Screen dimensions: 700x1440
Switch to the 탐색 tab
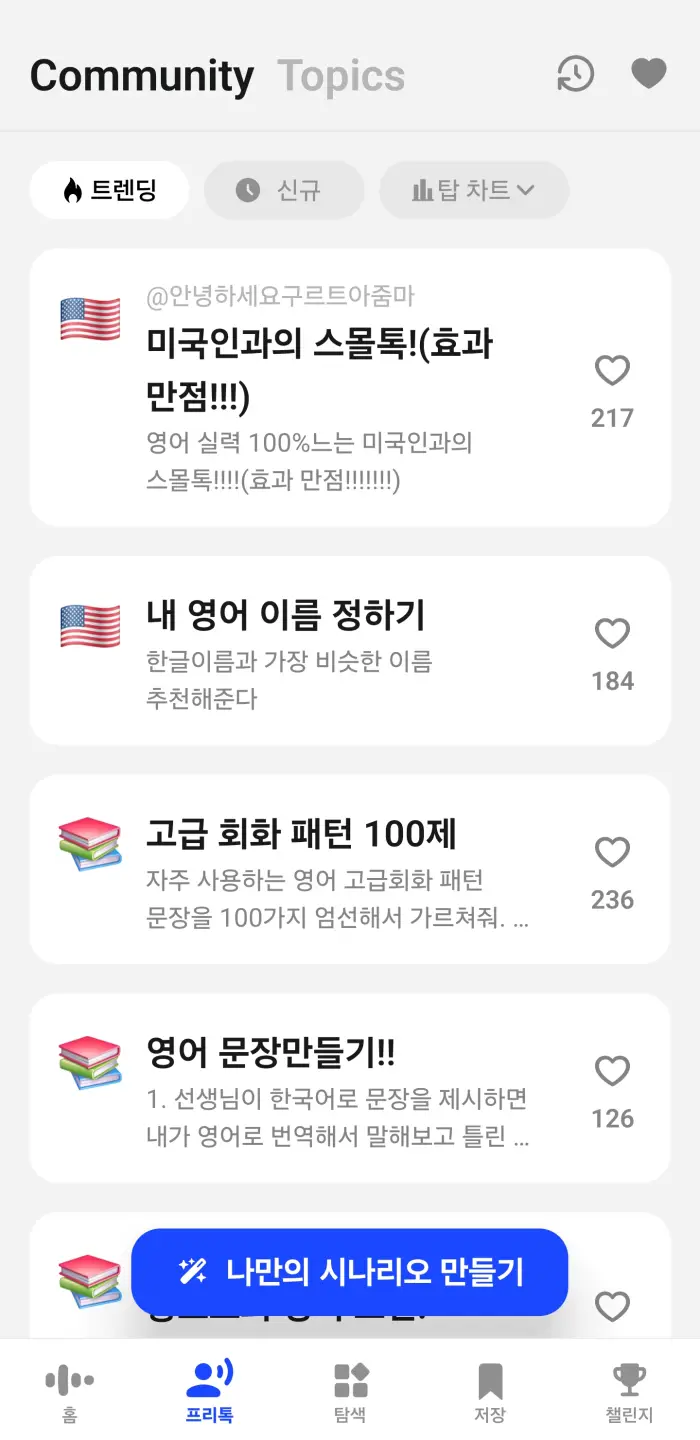click(350, 1393)
